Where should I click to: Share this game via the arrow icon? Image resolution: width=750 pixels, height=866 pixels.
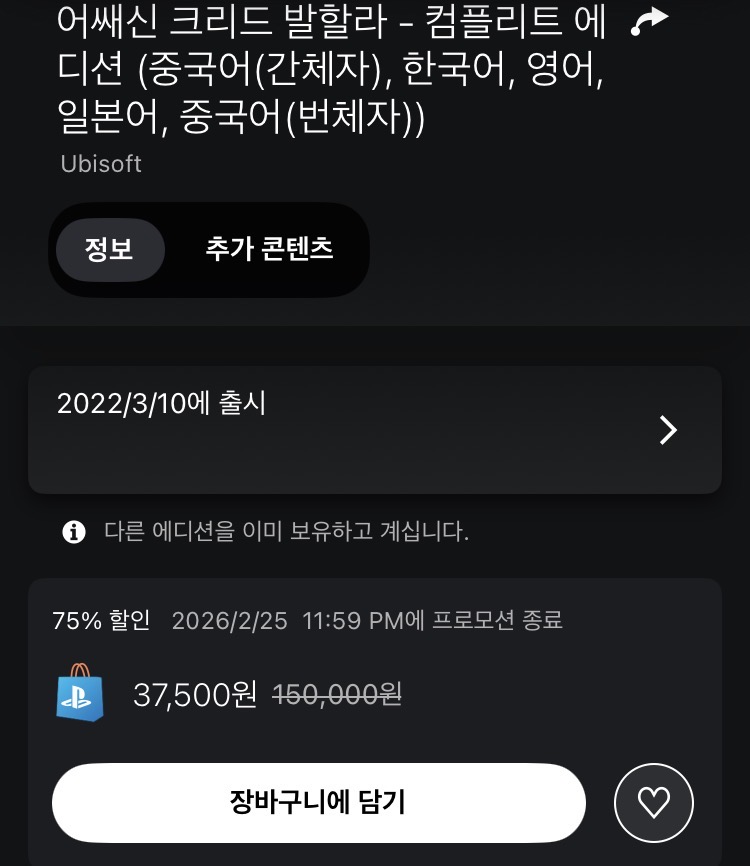click(x=649, y=22)
